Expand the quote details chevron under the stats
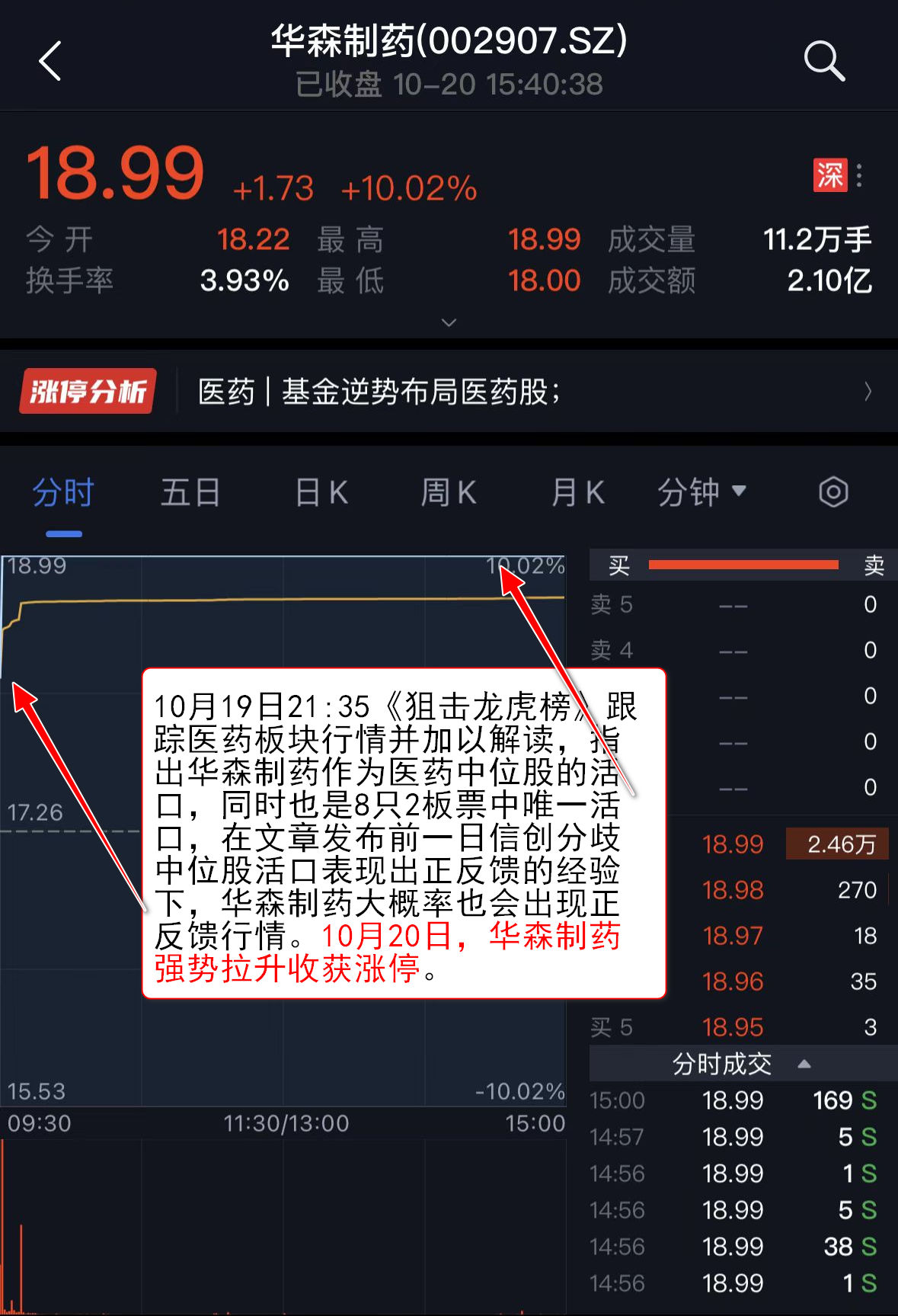Screen dimensions: 898x1316 coord(449,323)
